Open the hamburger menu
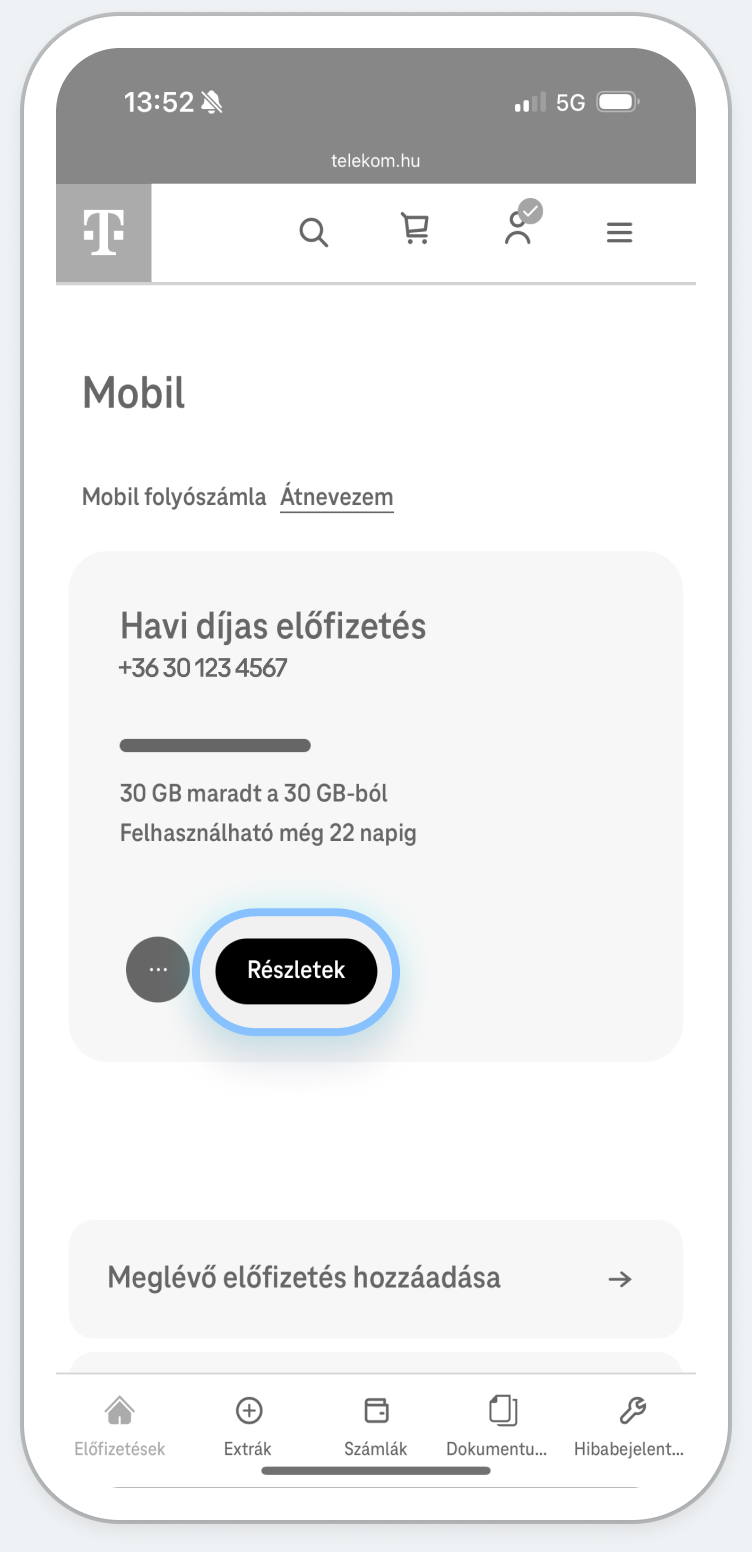This screenshot has height=1552, width=752. pyautogui.click(x=619, y=232)
